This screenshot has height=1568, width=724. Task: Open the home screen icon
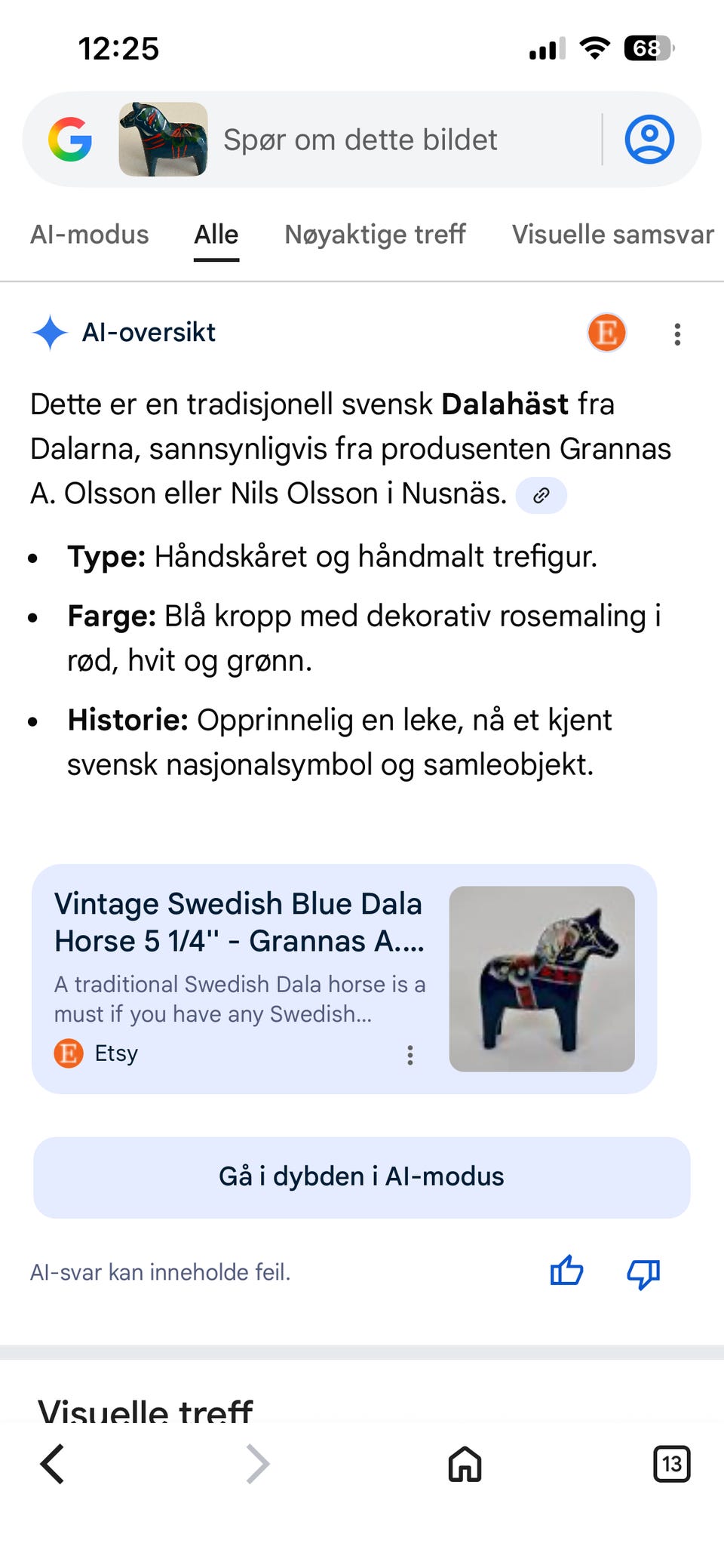click(463, 1465)
